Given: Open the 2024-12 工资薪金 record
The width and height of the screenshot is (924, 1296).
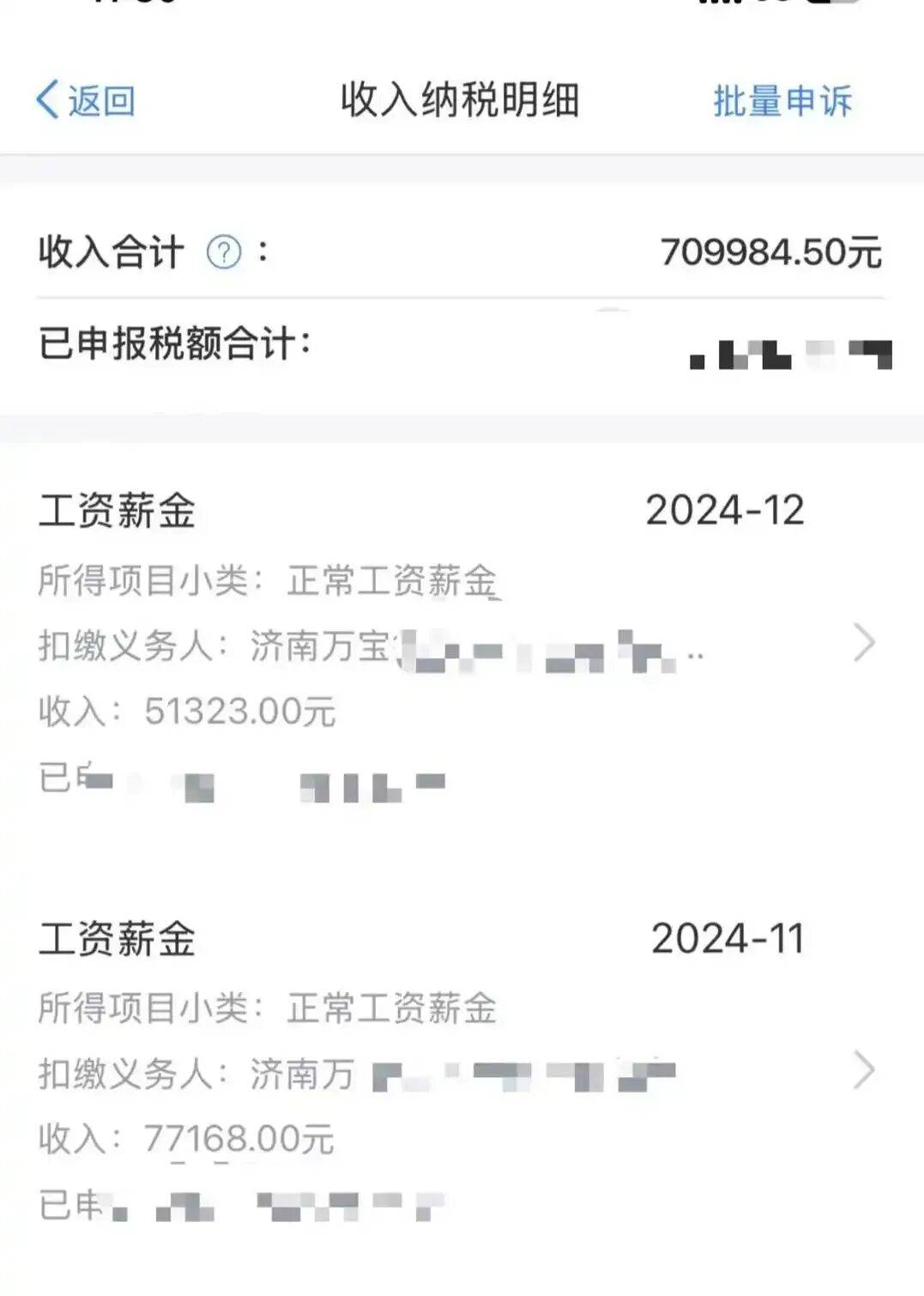Looking at the screenshot, I should click(863, 643).
